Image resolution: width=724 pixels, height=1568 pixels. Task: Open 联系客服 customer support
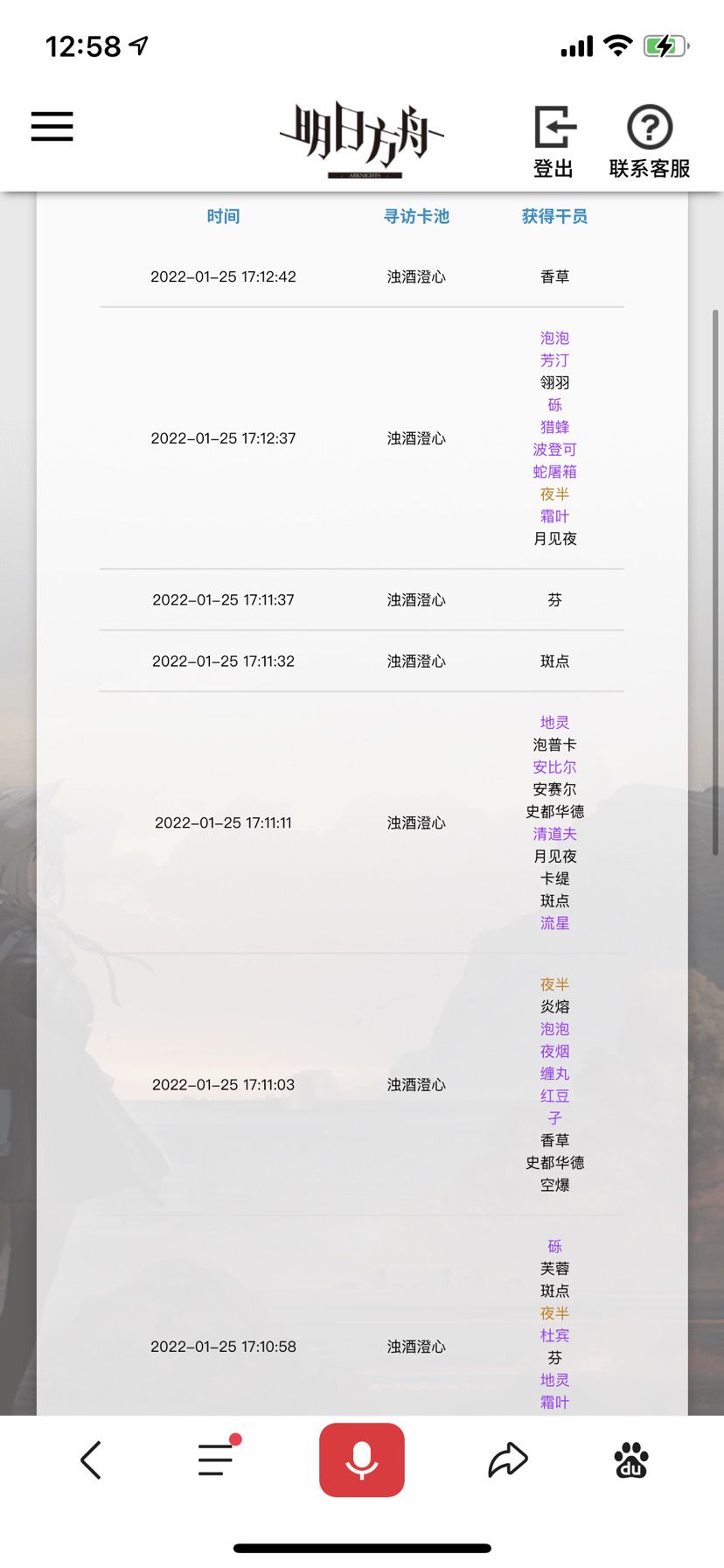(650, 142)
